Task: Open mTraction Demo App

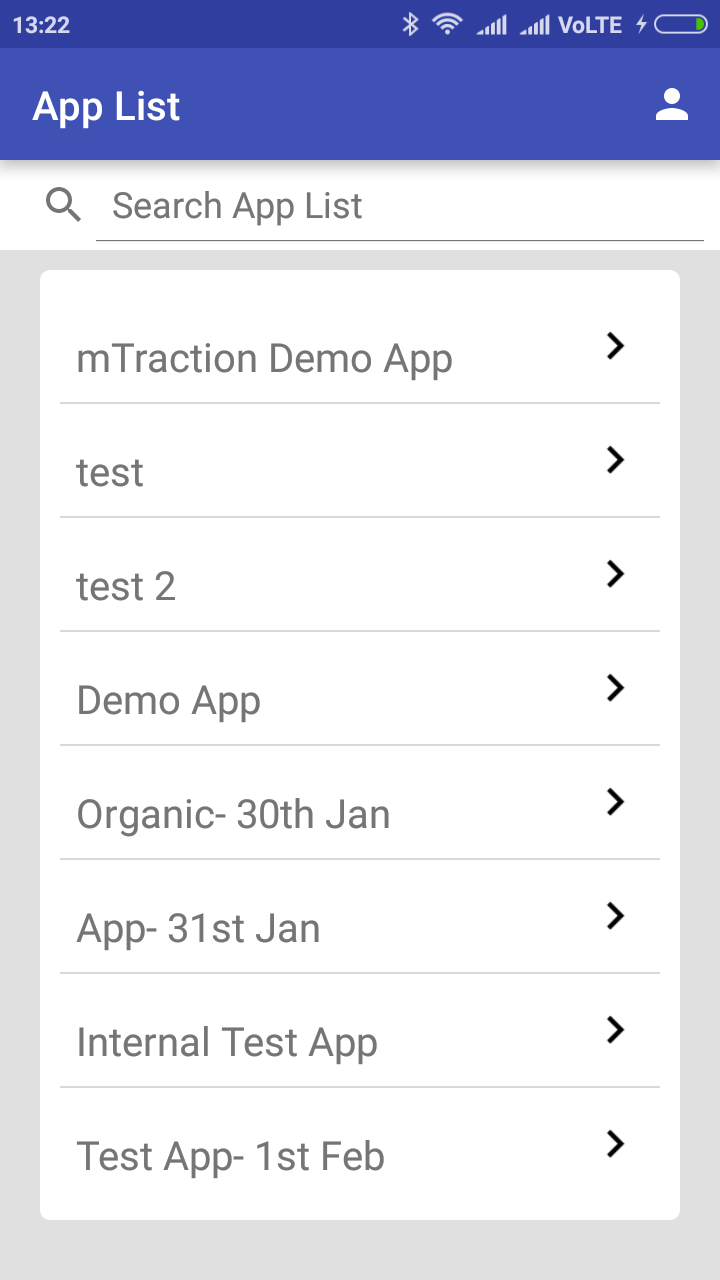Action: (360, 357)
